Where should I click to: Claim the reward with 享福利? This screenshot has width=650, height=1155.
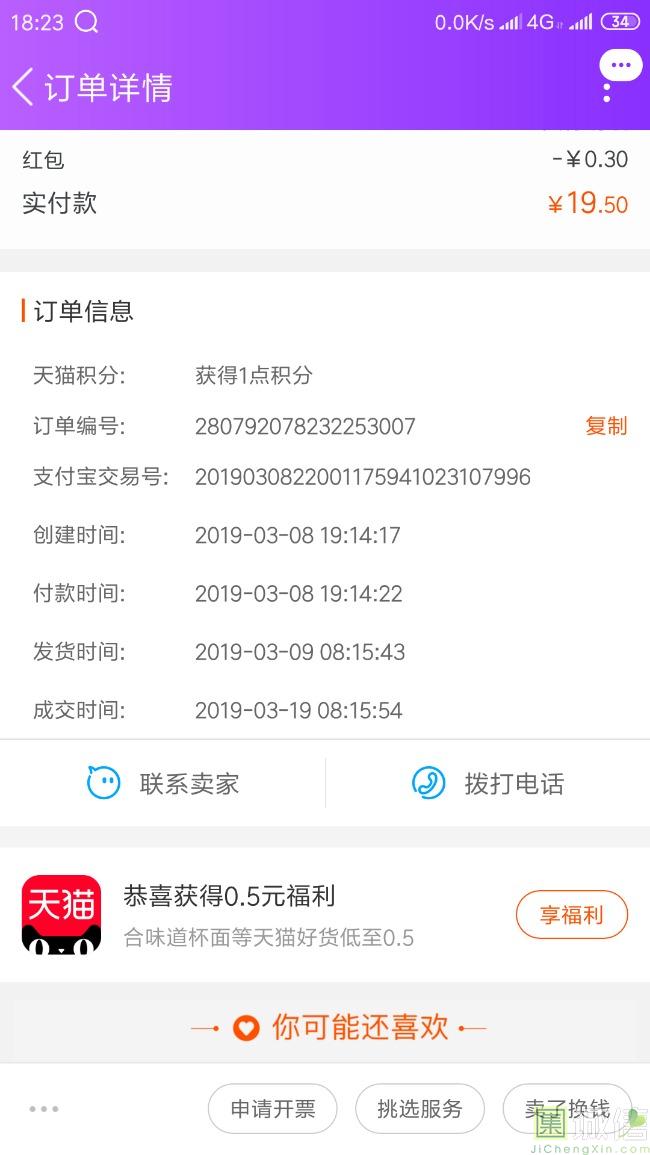tap(571, 914)
